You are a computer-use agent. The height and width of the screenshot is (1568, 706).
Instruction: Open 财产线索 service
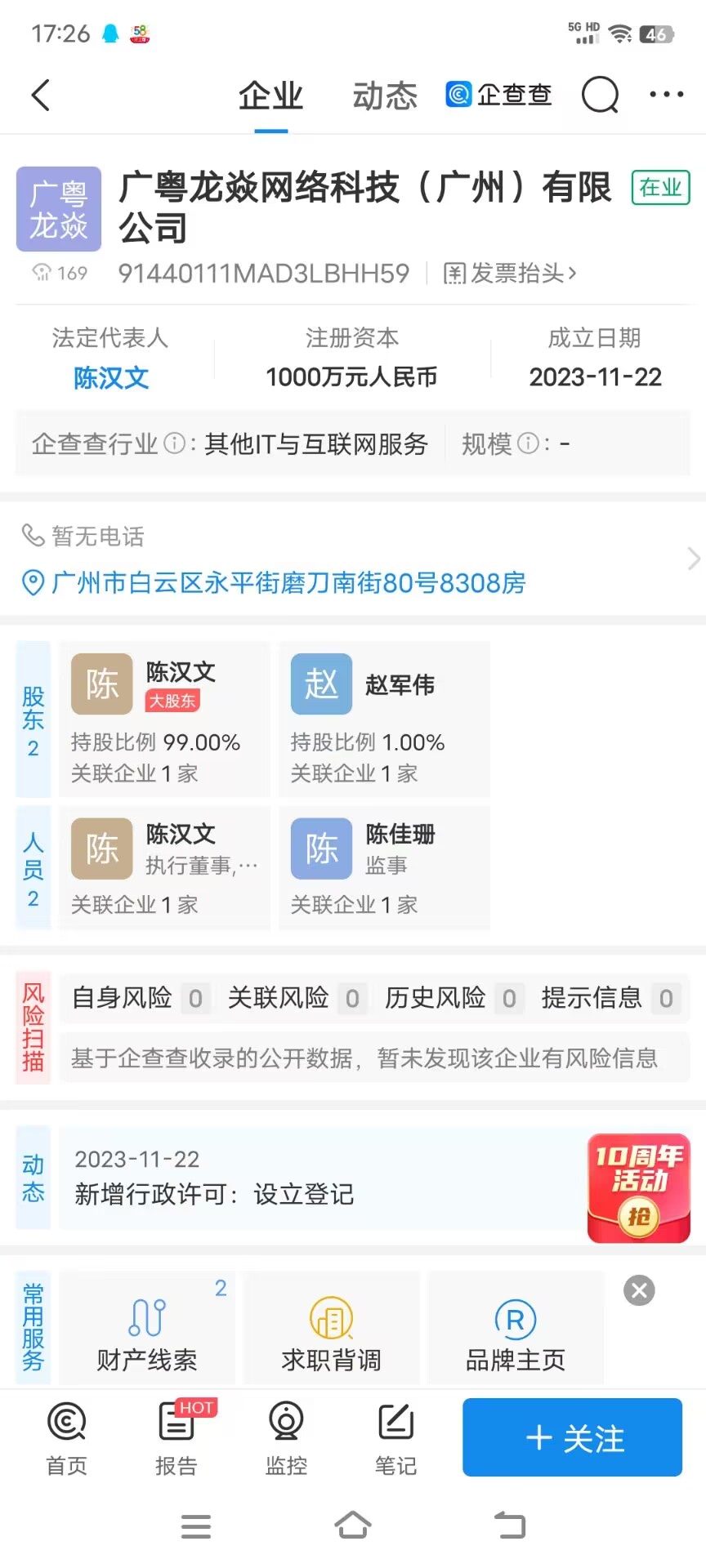[147, 1328]
